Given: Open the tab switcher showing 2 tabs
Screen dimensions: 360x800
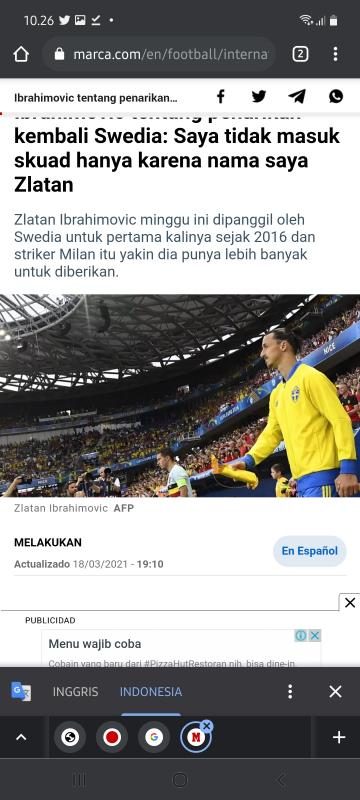Looking at the screenshot, I should (x=300, y=54).
